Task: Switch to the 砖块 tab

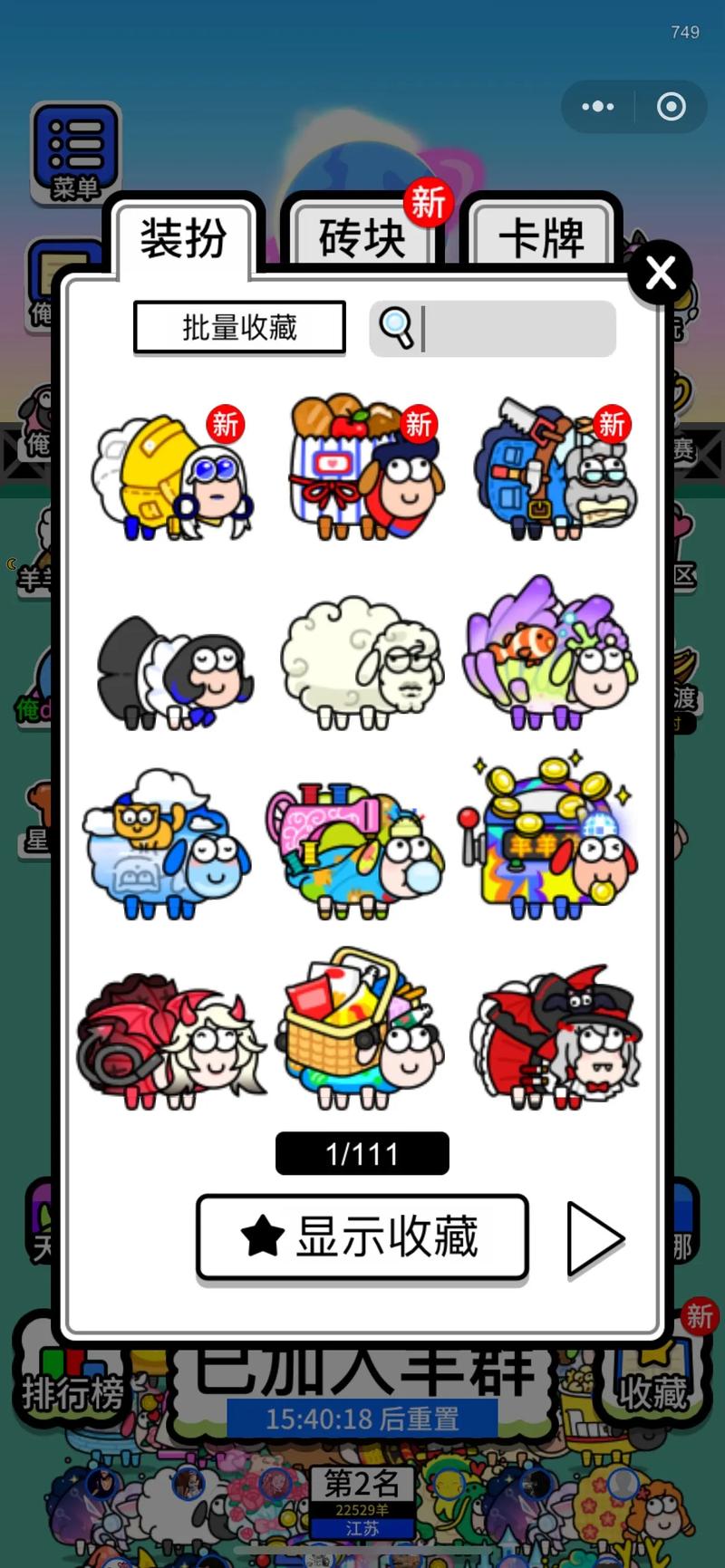Action: point(362,238)
